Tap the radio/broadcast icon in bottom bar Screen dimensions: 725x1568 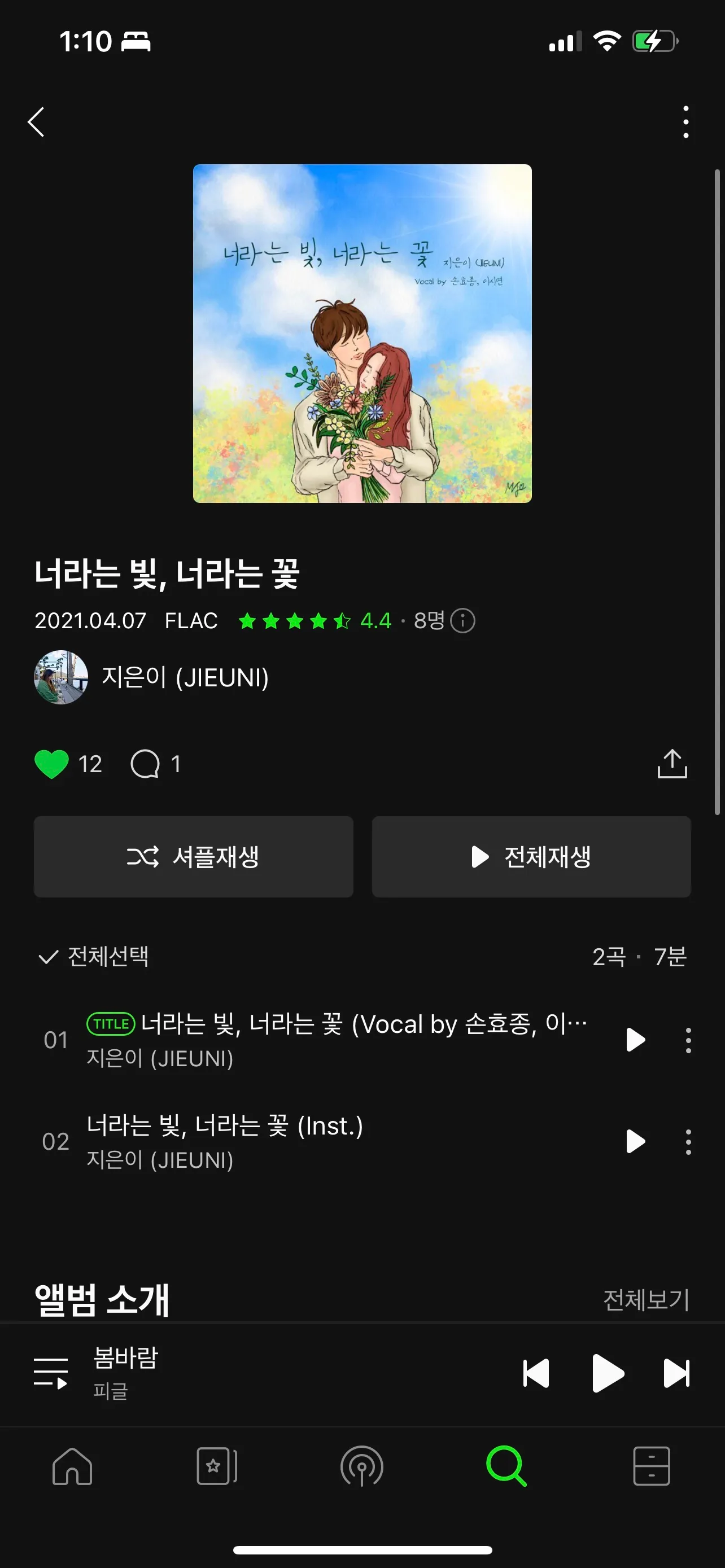(x=362, y=1467)
